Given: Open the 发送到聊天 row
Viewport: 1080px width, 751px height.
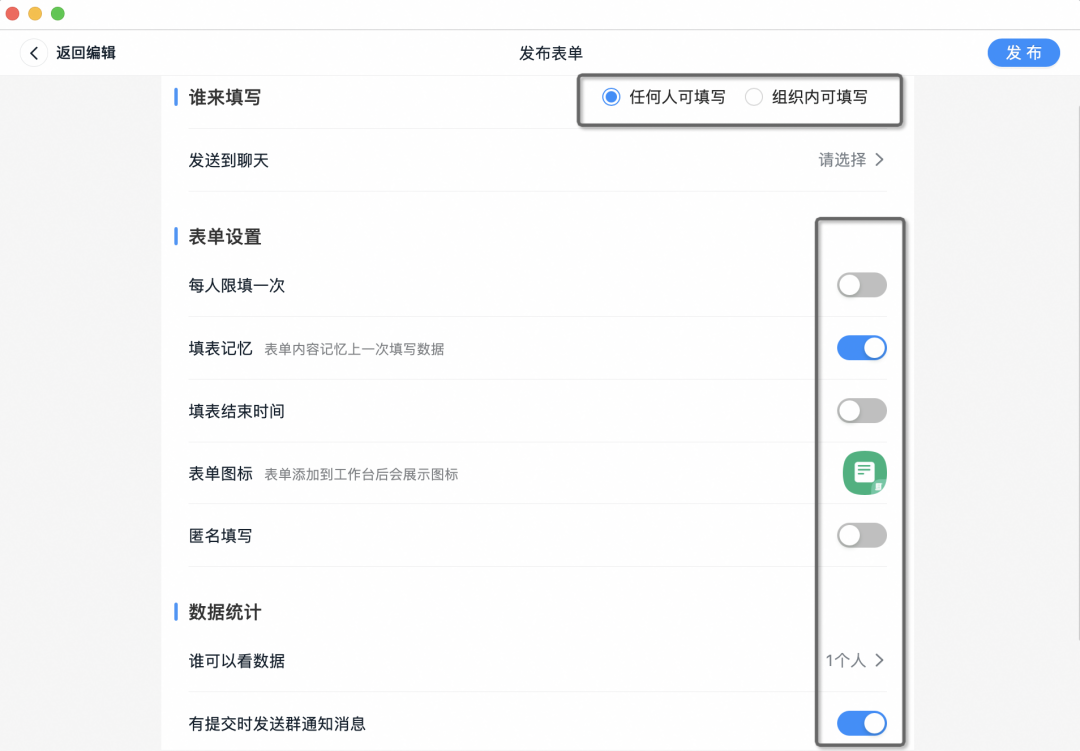Looking at the screenshot, I should click(x=537, y=161).
